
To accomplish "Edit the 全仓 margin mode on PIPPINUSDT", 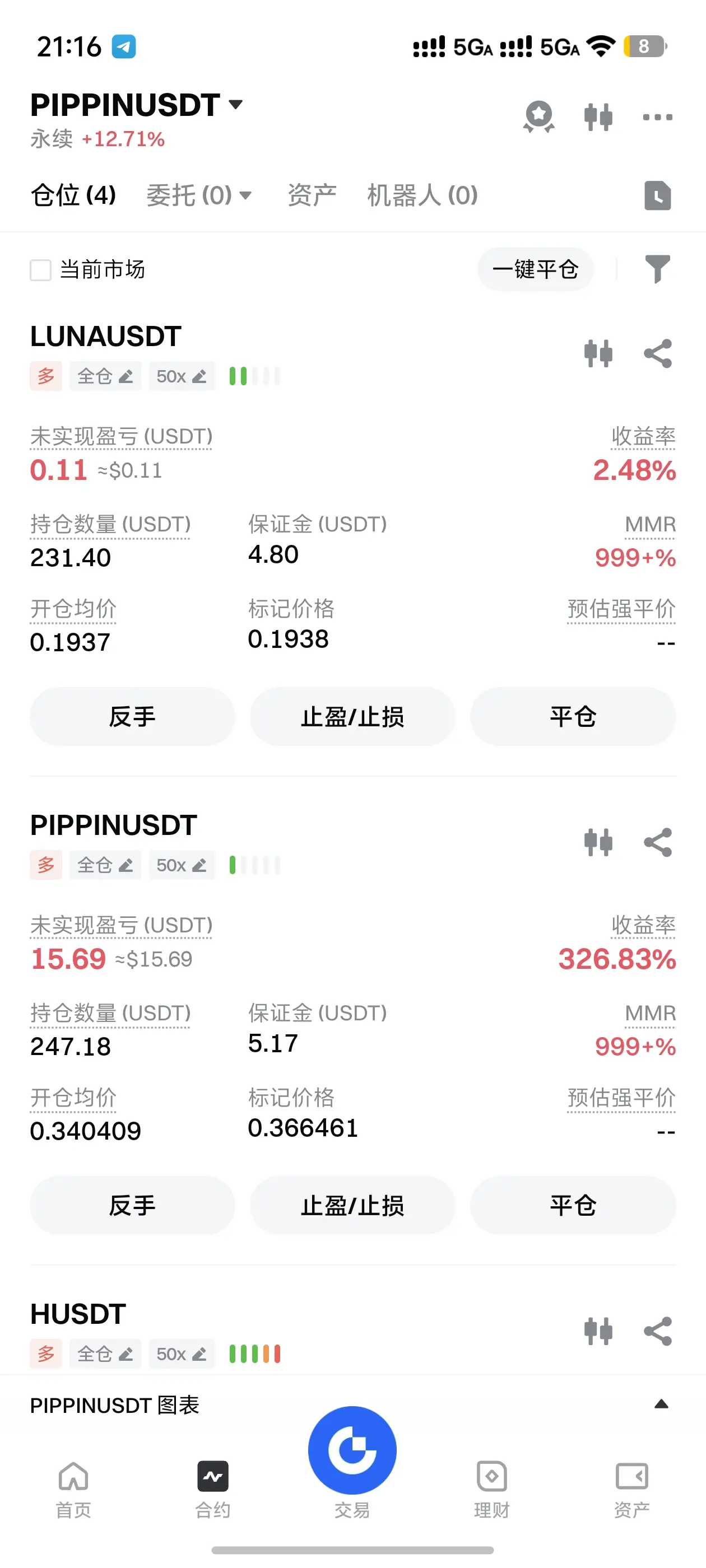I will pos(105,865).
